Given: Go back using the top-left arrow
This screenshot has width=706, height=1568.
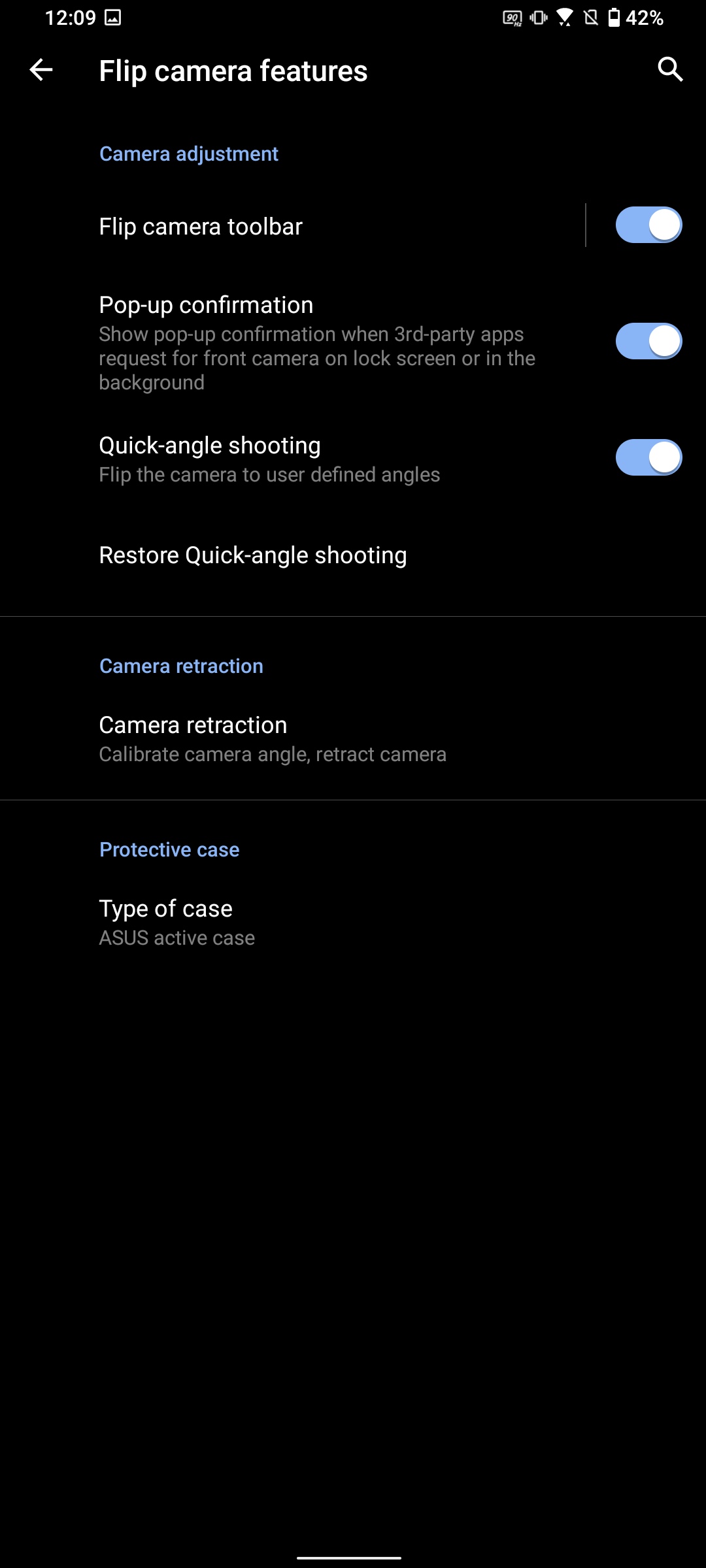Looking at the screenshot, I should [41, 70].
